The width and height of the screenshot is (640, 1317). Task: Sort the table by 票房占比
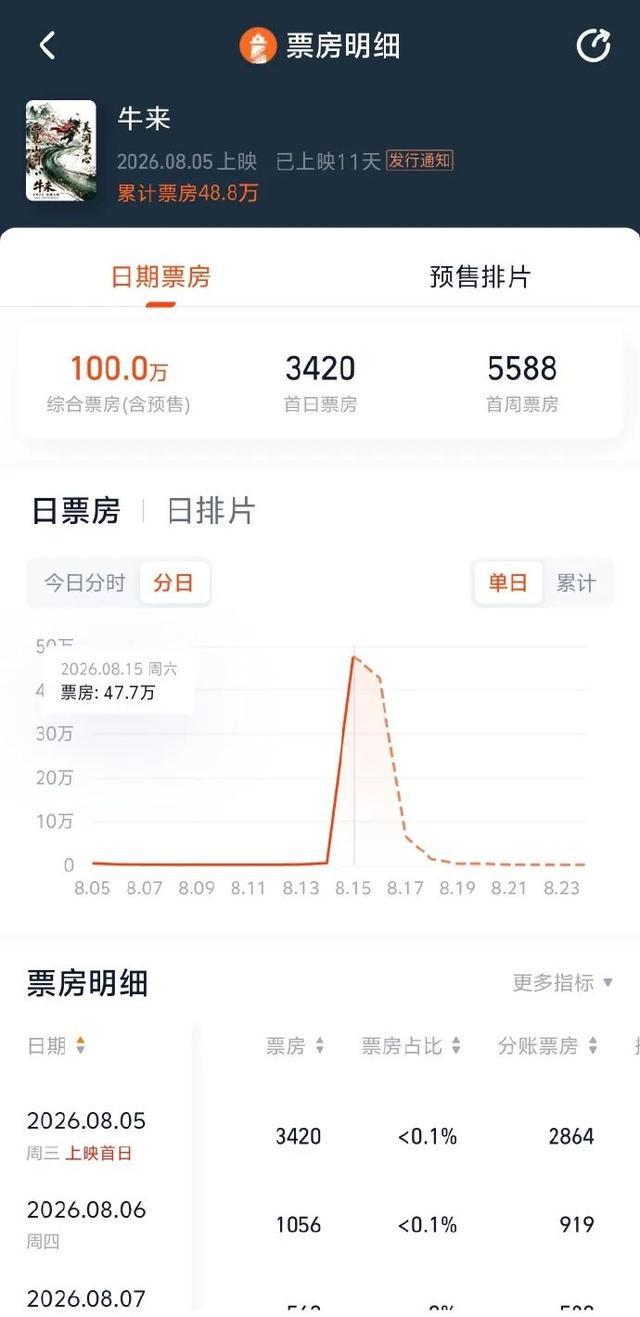coord(411,1046)
